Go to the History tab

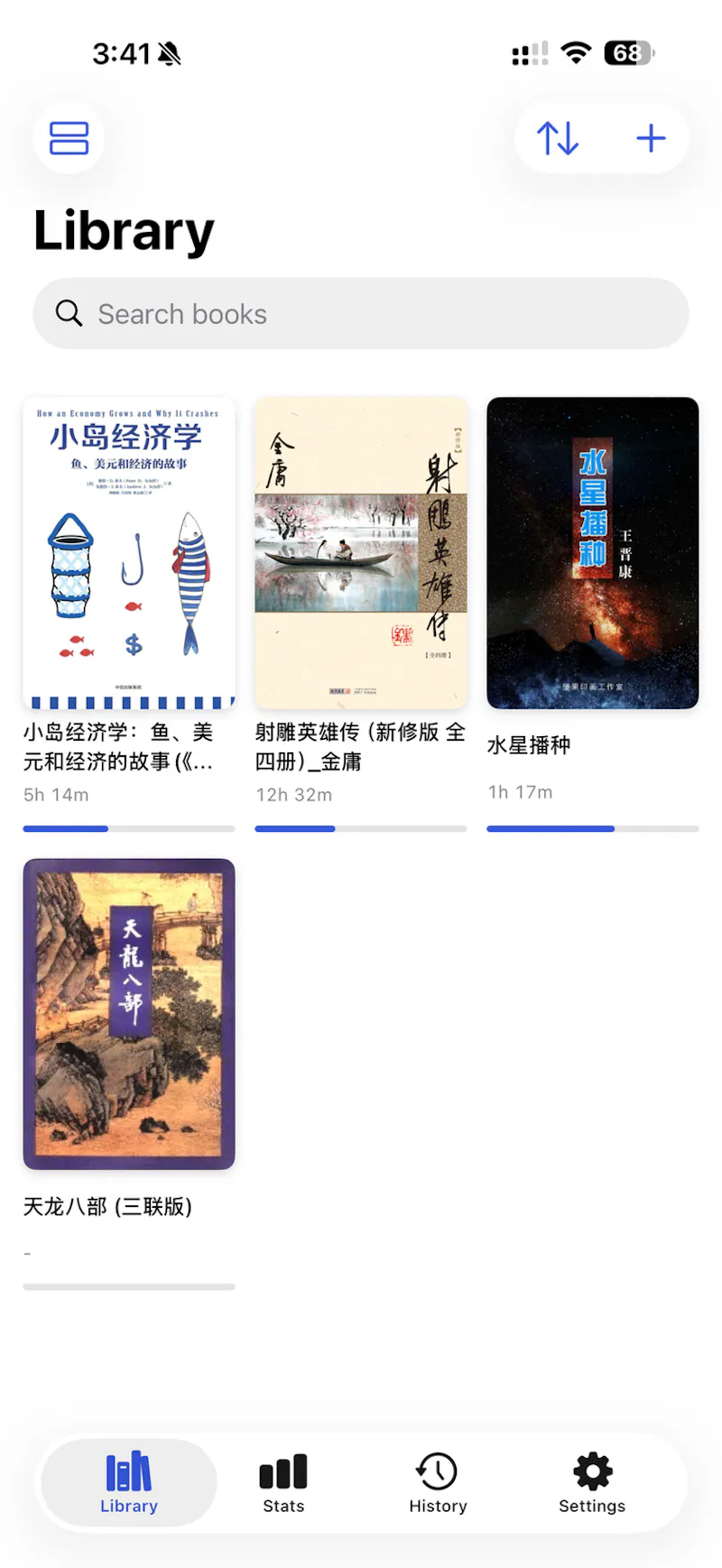pyautogui.click(x=438, y=1482)
